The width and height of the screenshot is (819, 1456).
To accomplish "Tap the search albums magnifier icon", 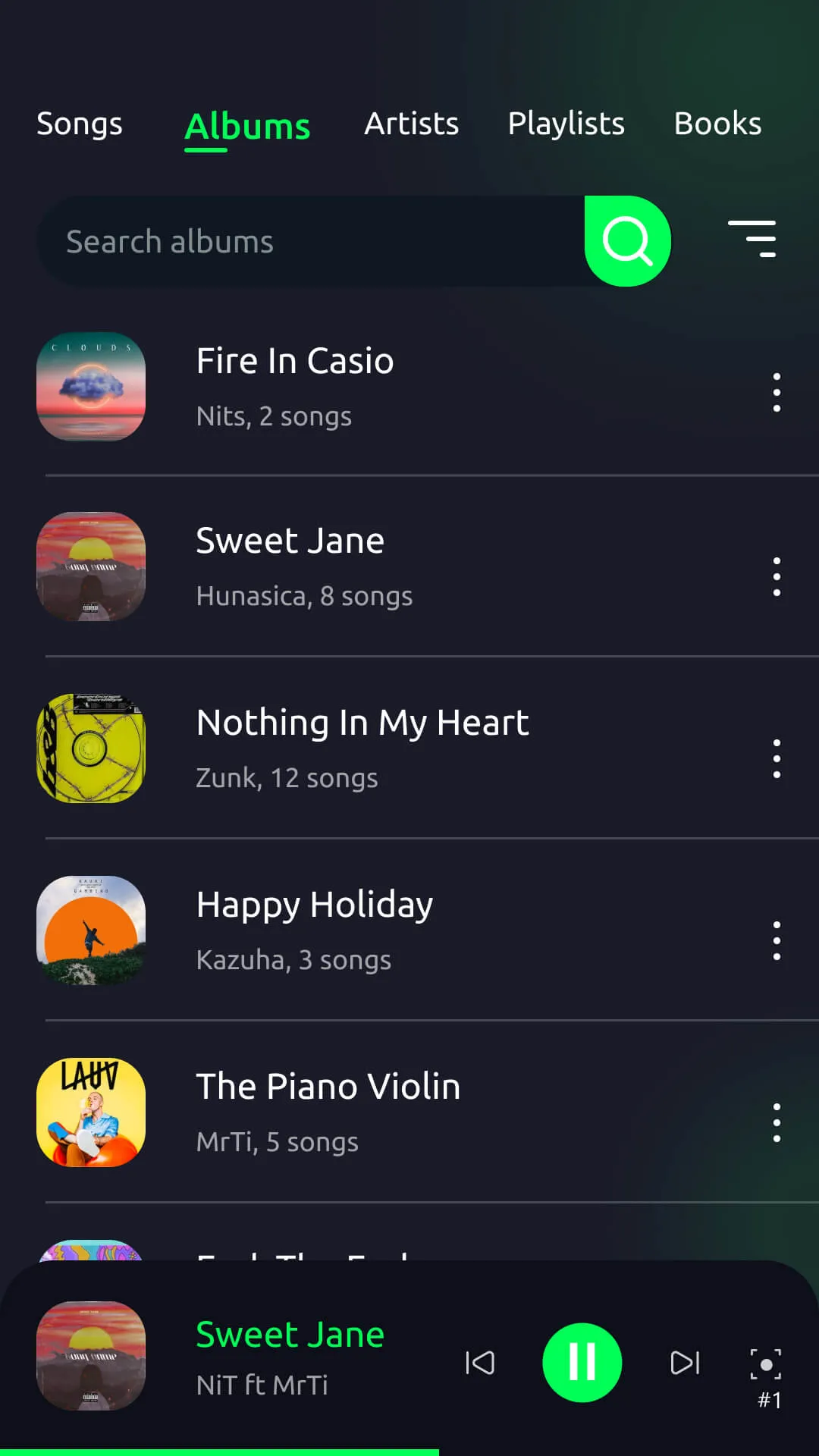I will click(x=628, y=240).
